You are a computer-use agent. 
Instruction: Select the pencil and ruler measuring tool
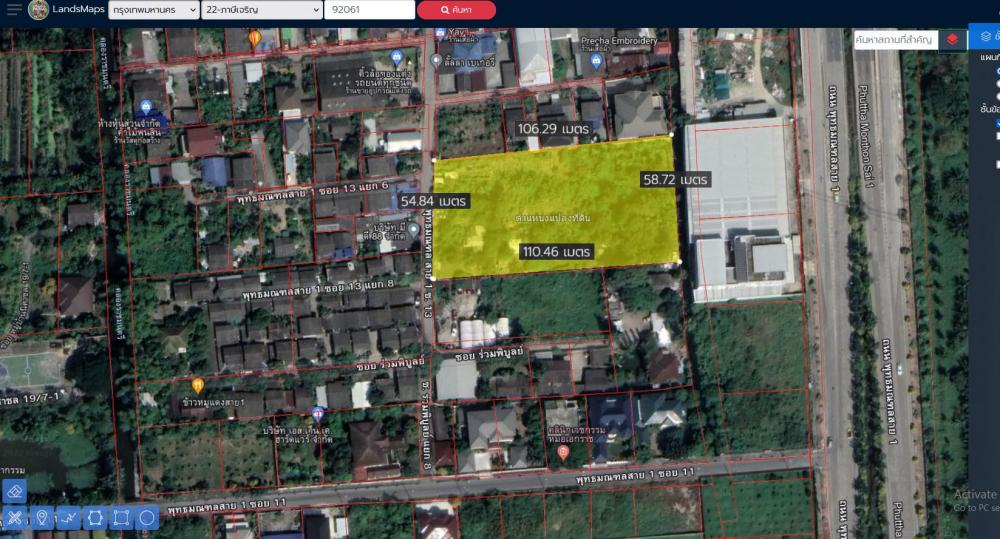click(x=14, y=518)
